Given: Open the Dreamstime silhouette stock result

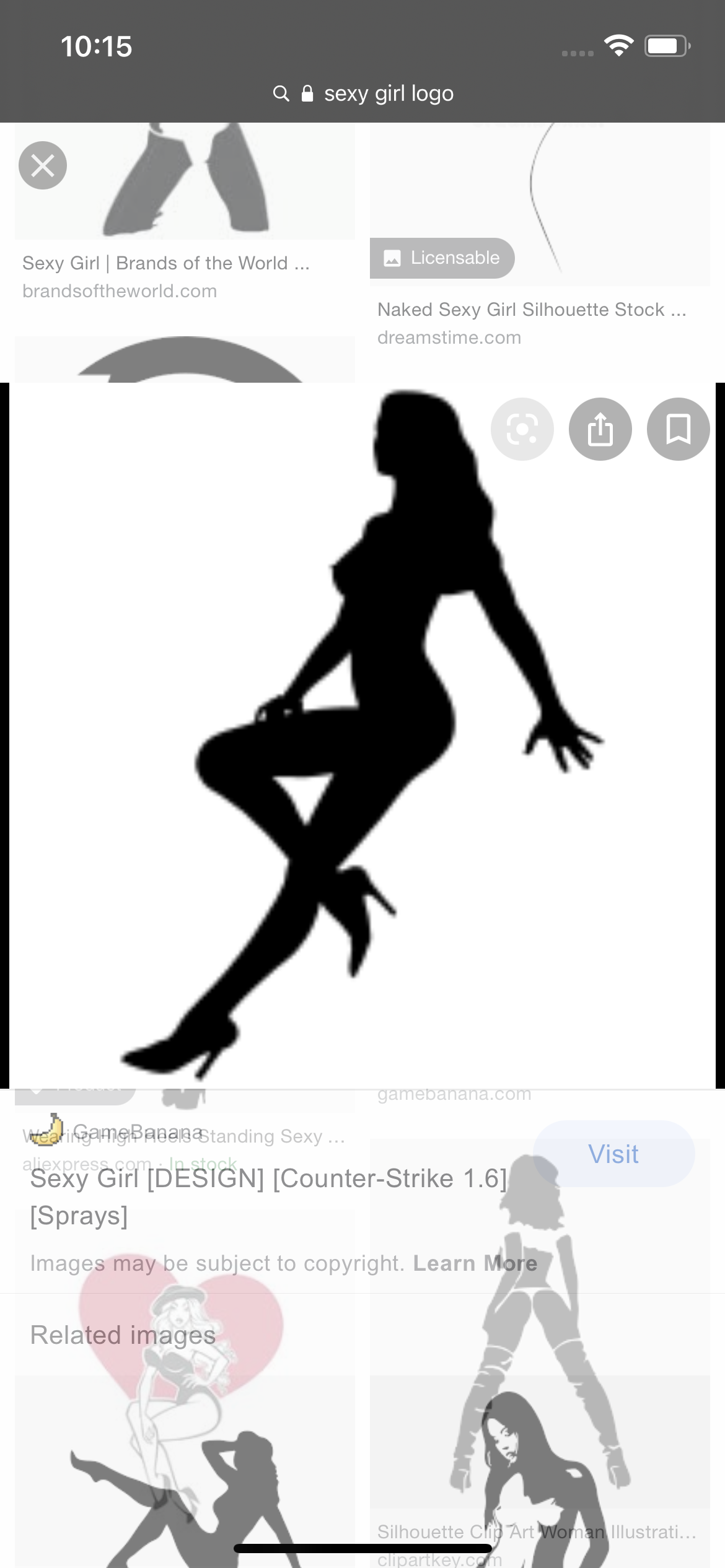Looking at the screenshot, I should [x=532, y=310].
